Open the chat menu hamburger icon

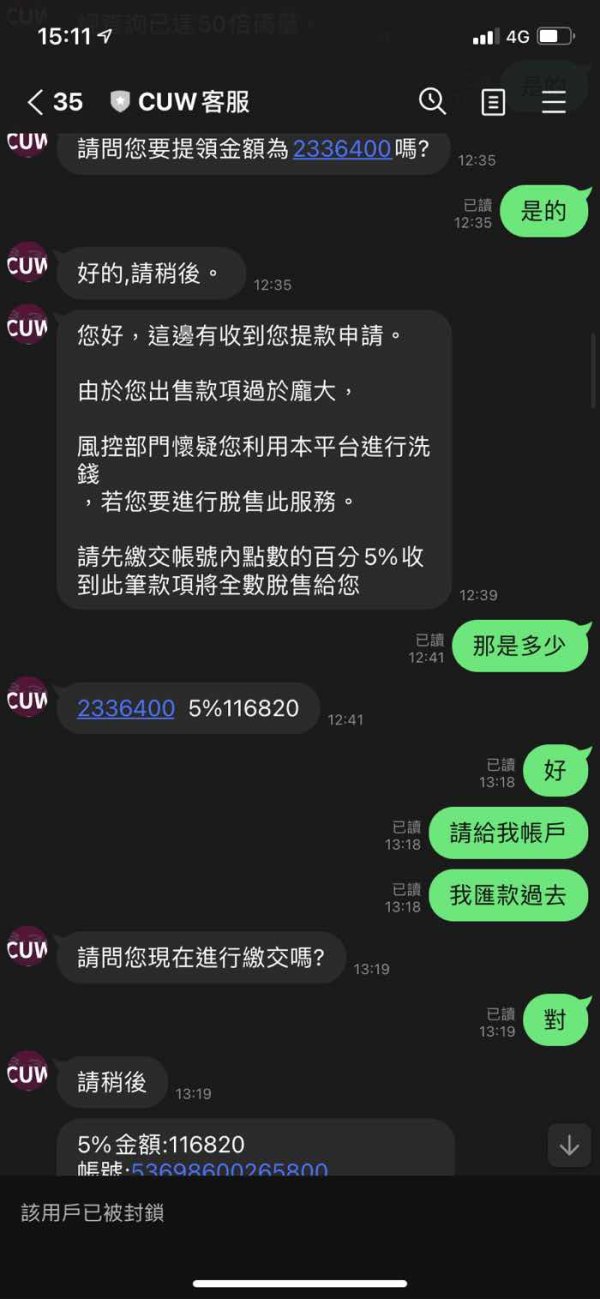pos(554,101)
